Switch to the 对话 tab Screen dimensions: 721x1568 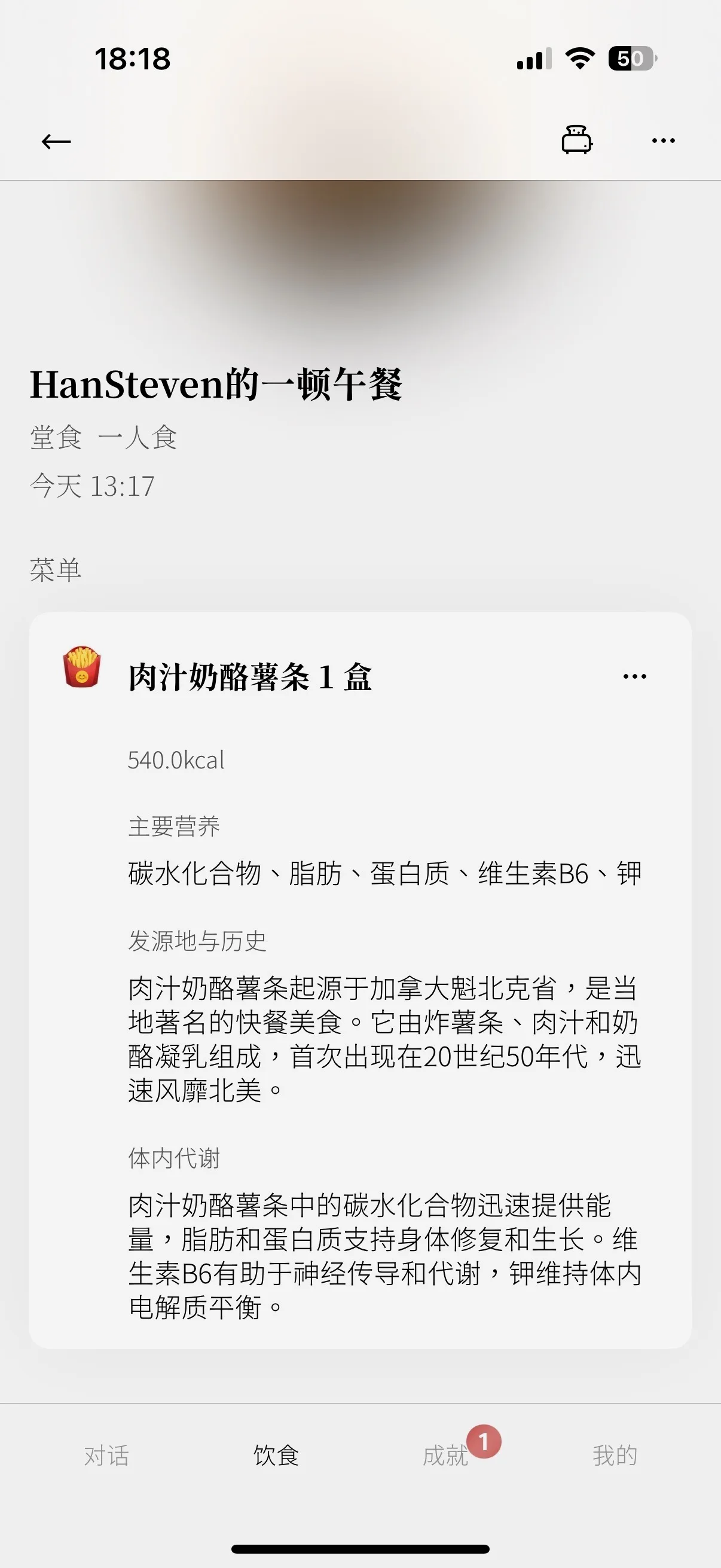[x=106, y=1456]
